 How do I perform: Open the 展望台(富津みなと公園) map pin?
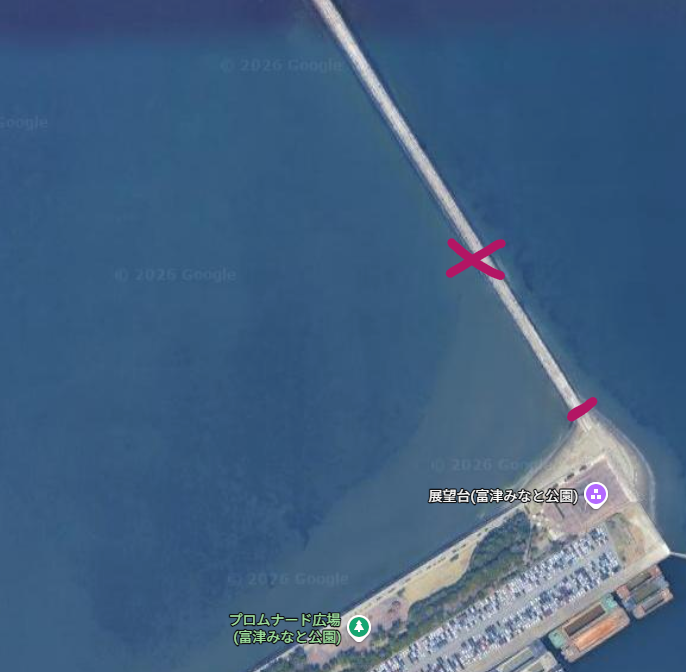(596, 494)
